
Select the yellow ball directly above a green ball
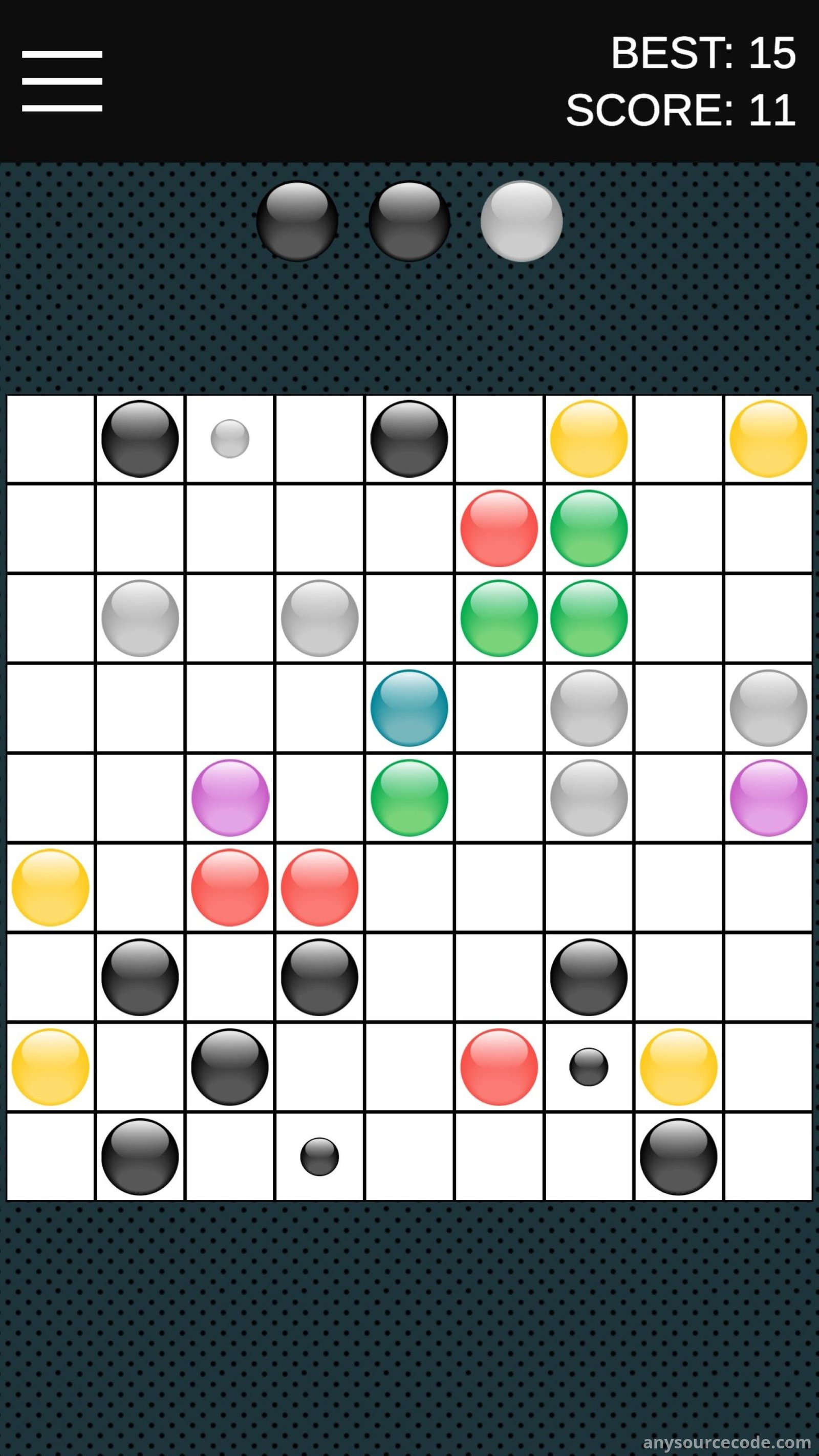588,439
